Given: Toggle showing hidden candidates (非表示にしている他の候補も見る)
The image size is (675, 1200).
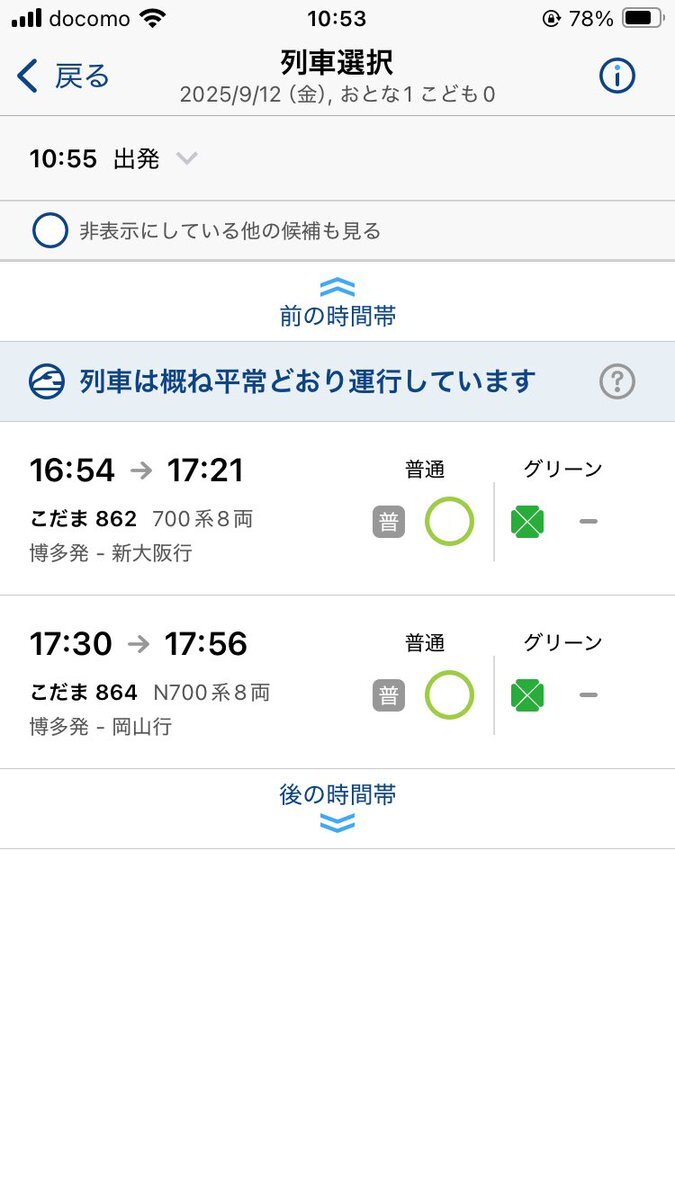Looking at the screenshot, I should pyautogui.click(x=50, y=231).
